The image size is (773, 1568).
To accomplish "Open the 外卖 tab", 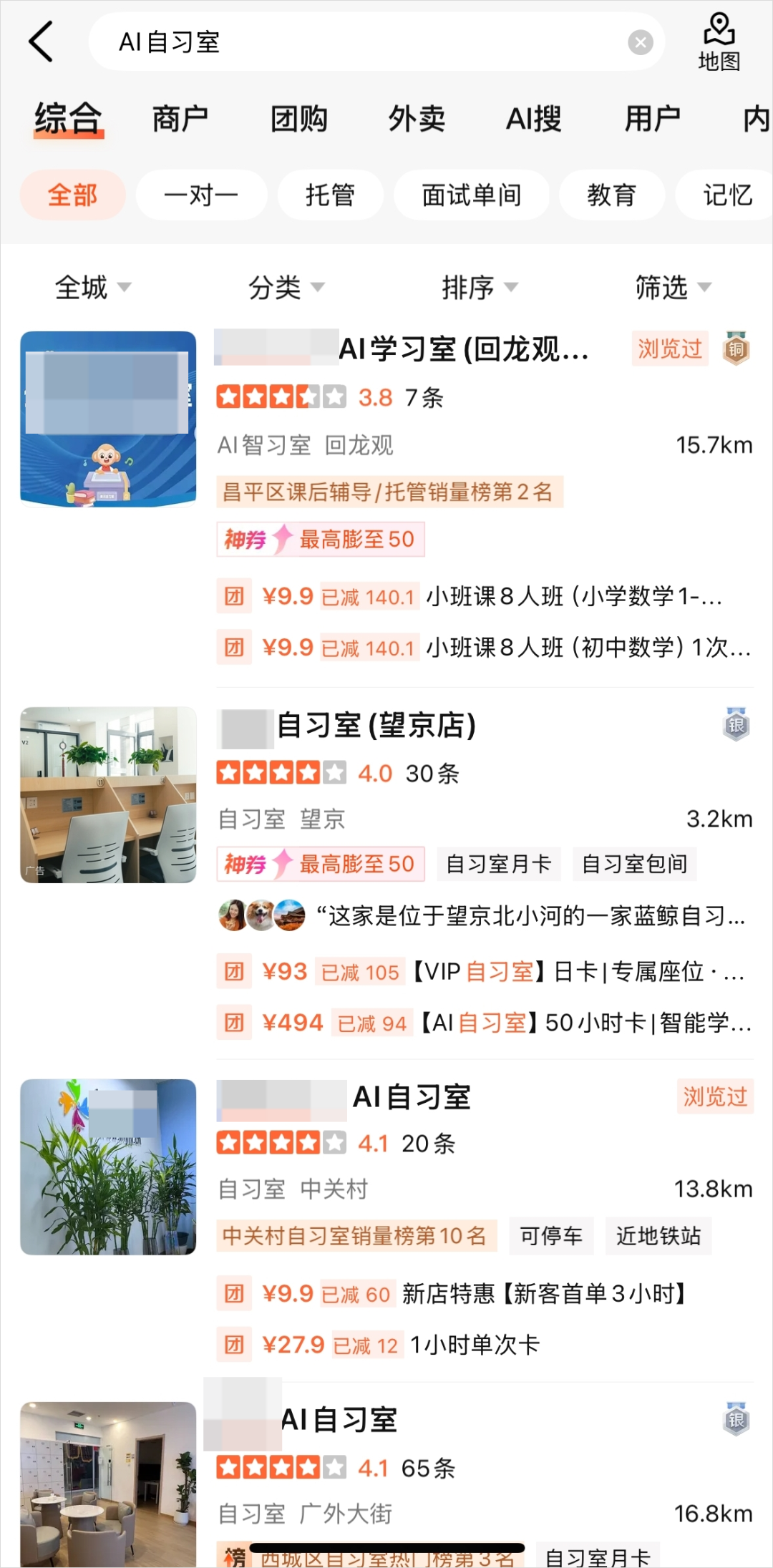I will click(x=417, y=119).
